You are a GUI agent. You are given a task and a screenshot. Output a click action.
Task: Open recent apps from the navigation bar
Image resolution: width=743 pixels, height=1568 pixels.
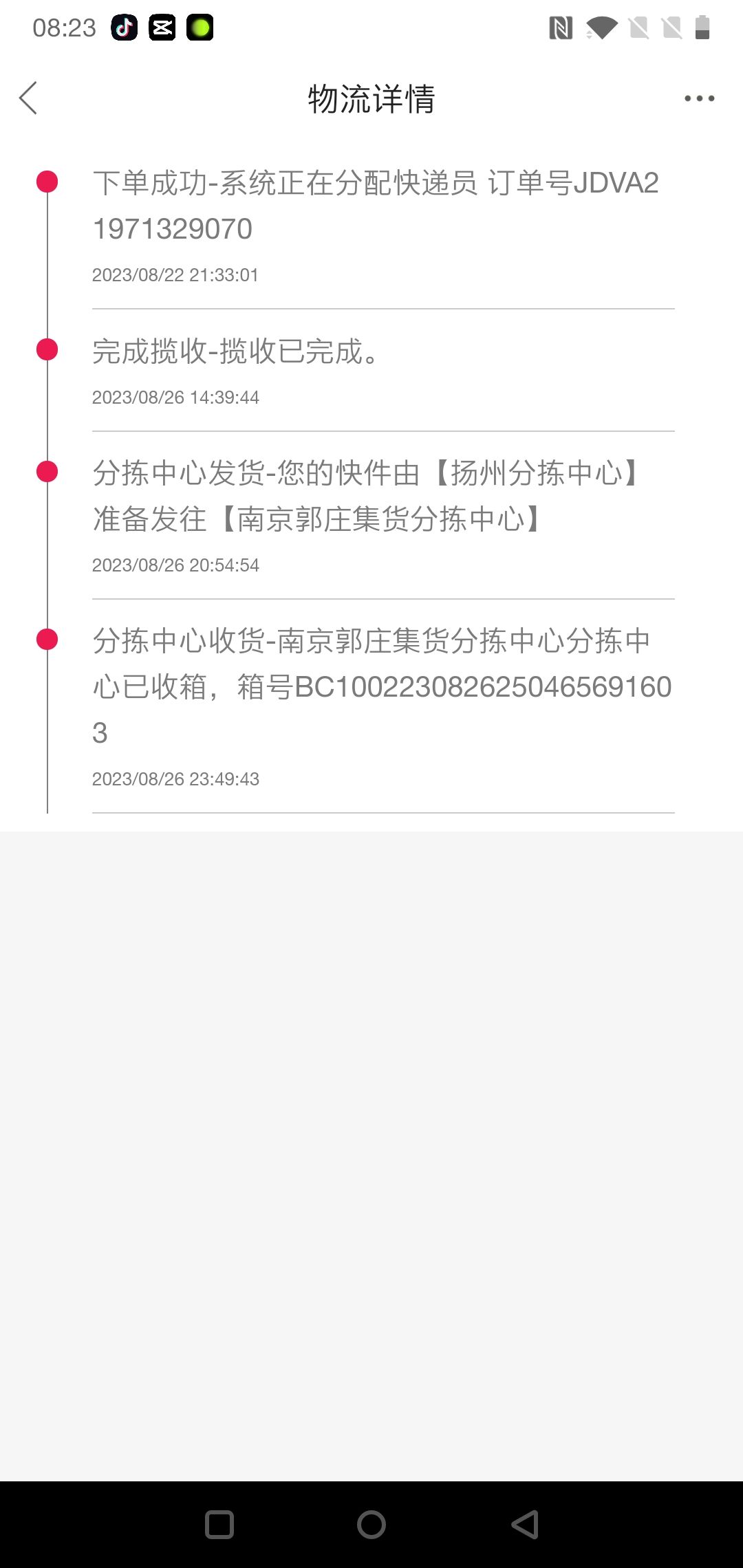[219, 1525]
